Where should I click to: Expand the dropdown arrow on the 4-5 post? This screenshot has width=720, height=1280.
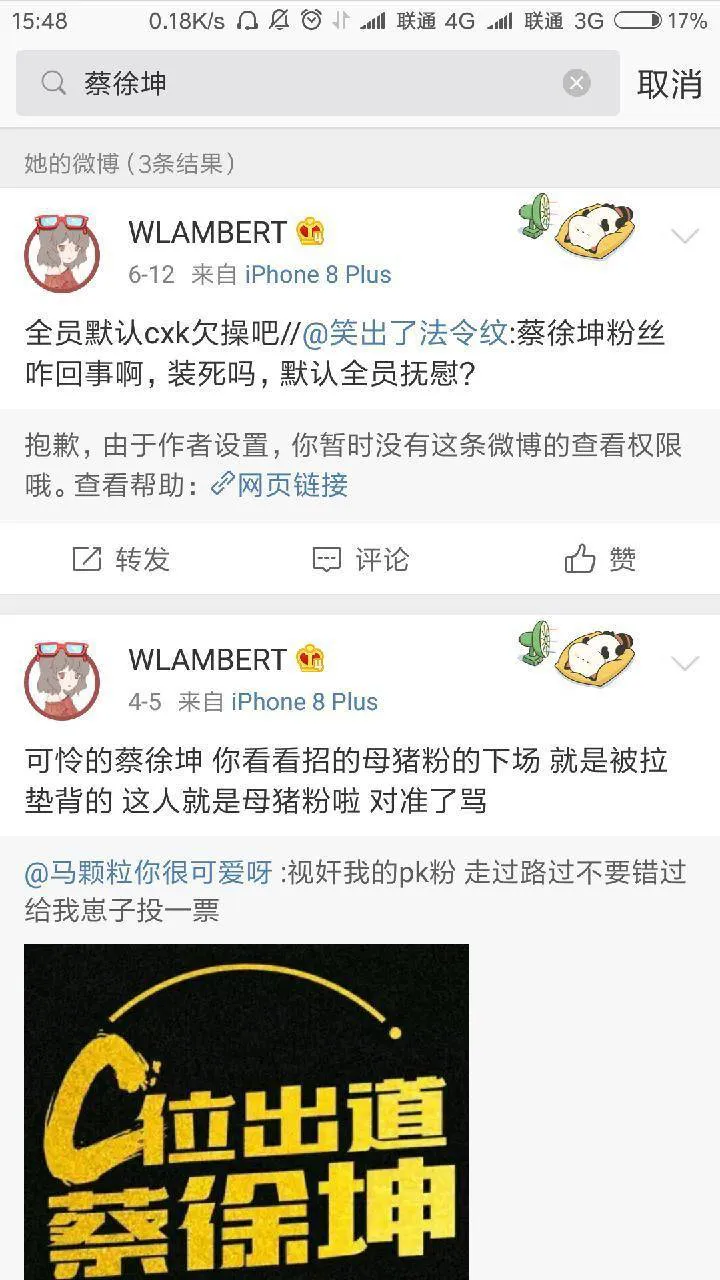tap(685, 664)
